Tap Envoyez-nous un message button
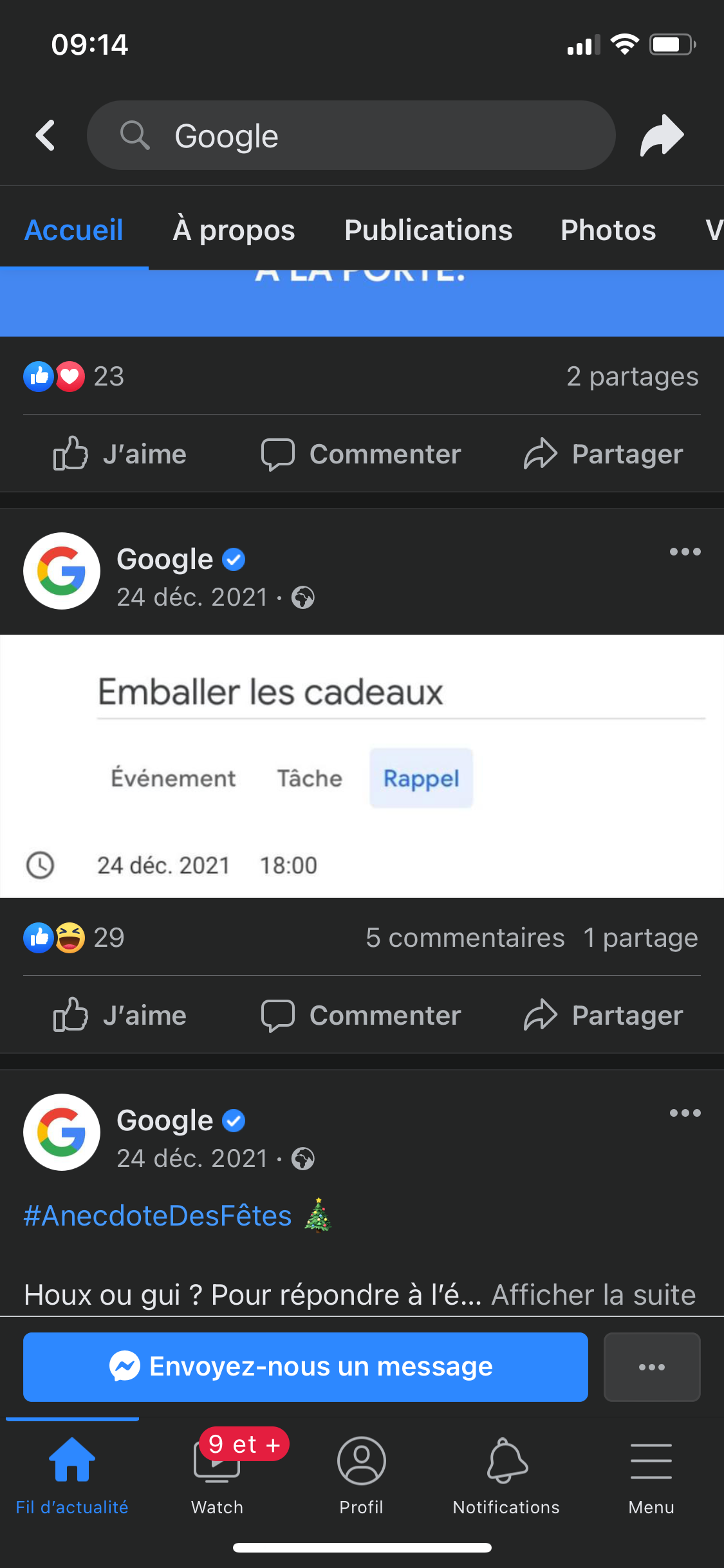Image resolution: width=724 pixels, height=1568 pixels. pos(306,1367)
